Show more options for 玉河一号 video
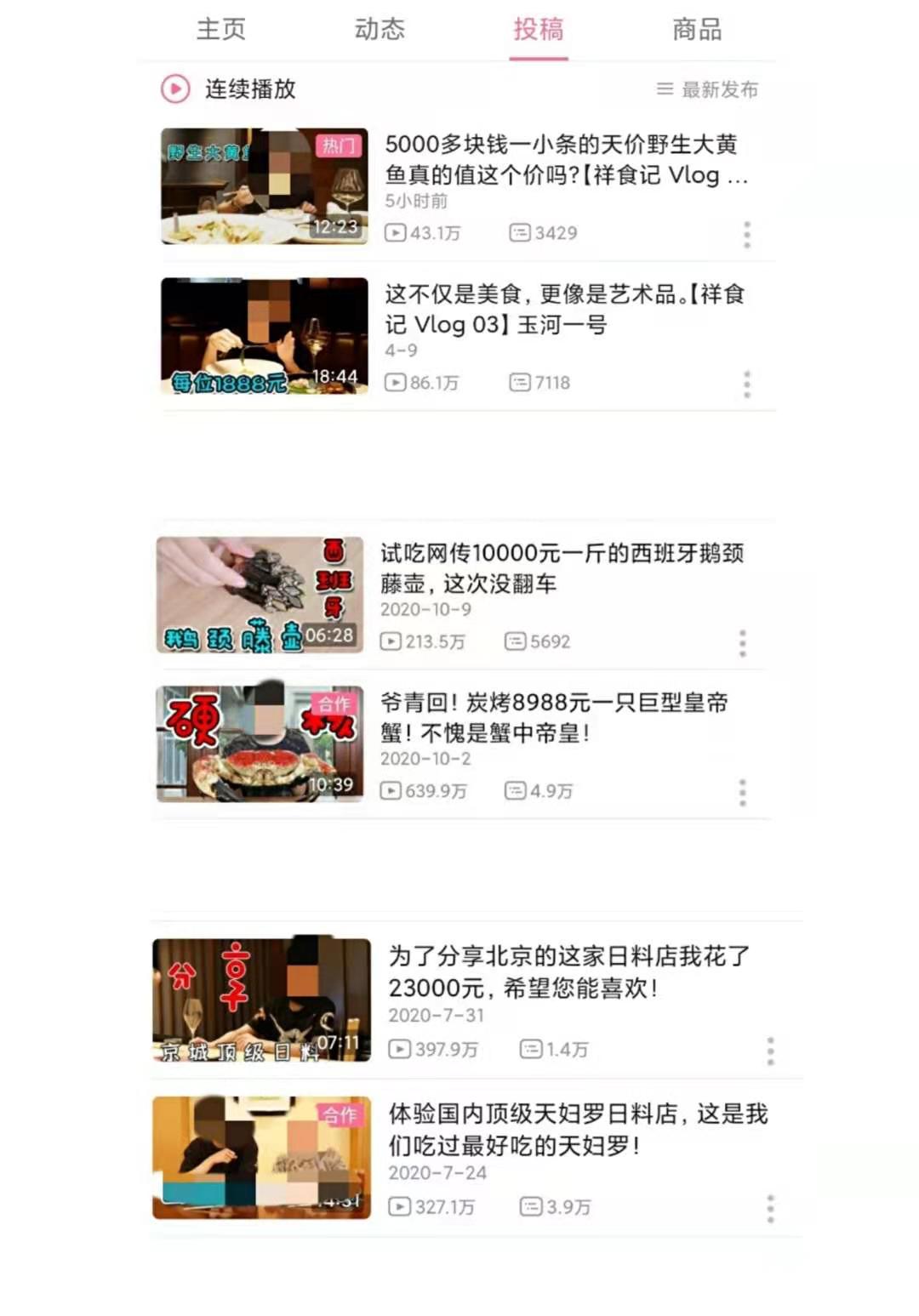The image size is (919, 1316). tap(747, 385)
